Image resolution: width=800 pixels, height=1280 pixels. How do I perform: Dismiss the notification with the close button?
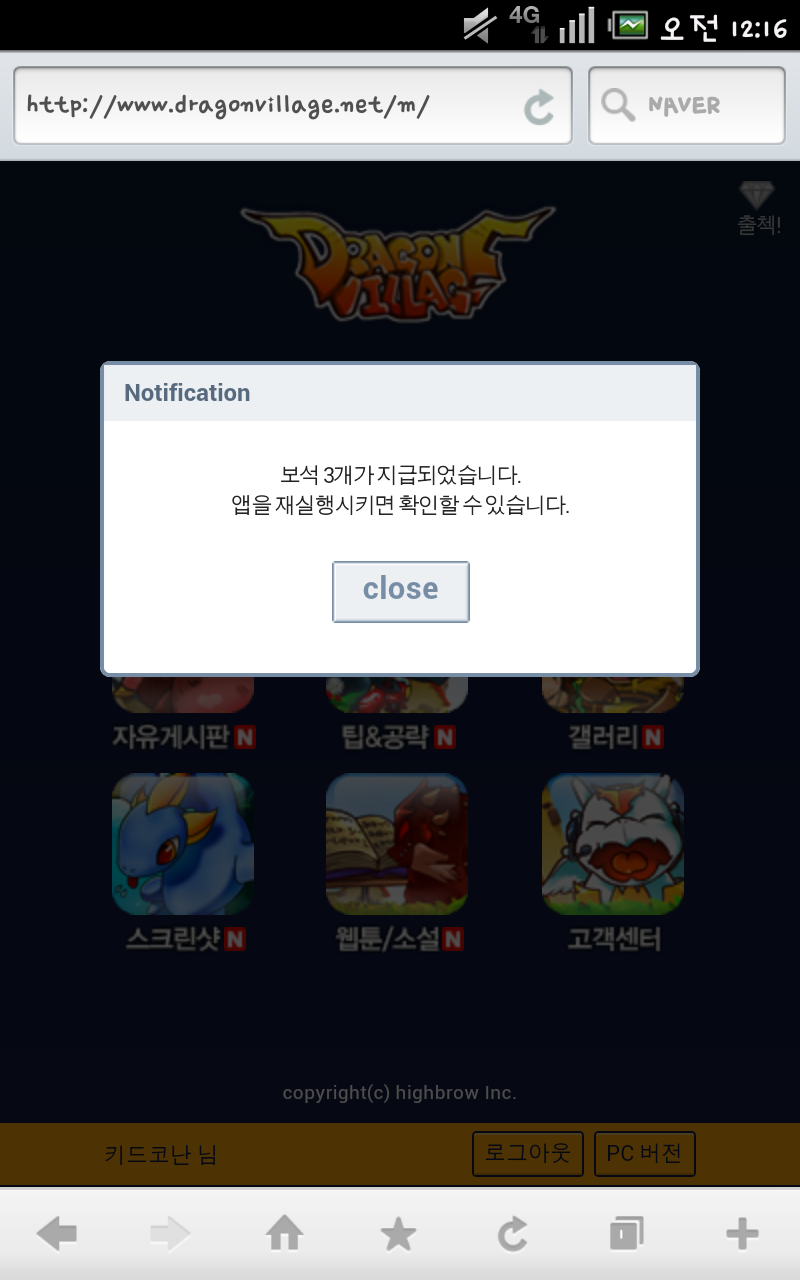(x=400, y=591)
